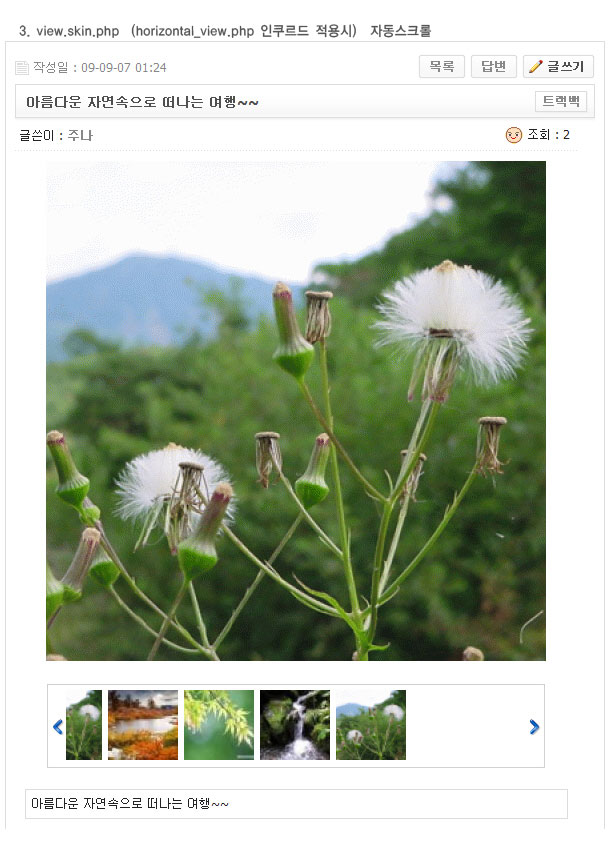
Task: Show previous thumbnails with the left arrow
Action: tap(58, 727)
